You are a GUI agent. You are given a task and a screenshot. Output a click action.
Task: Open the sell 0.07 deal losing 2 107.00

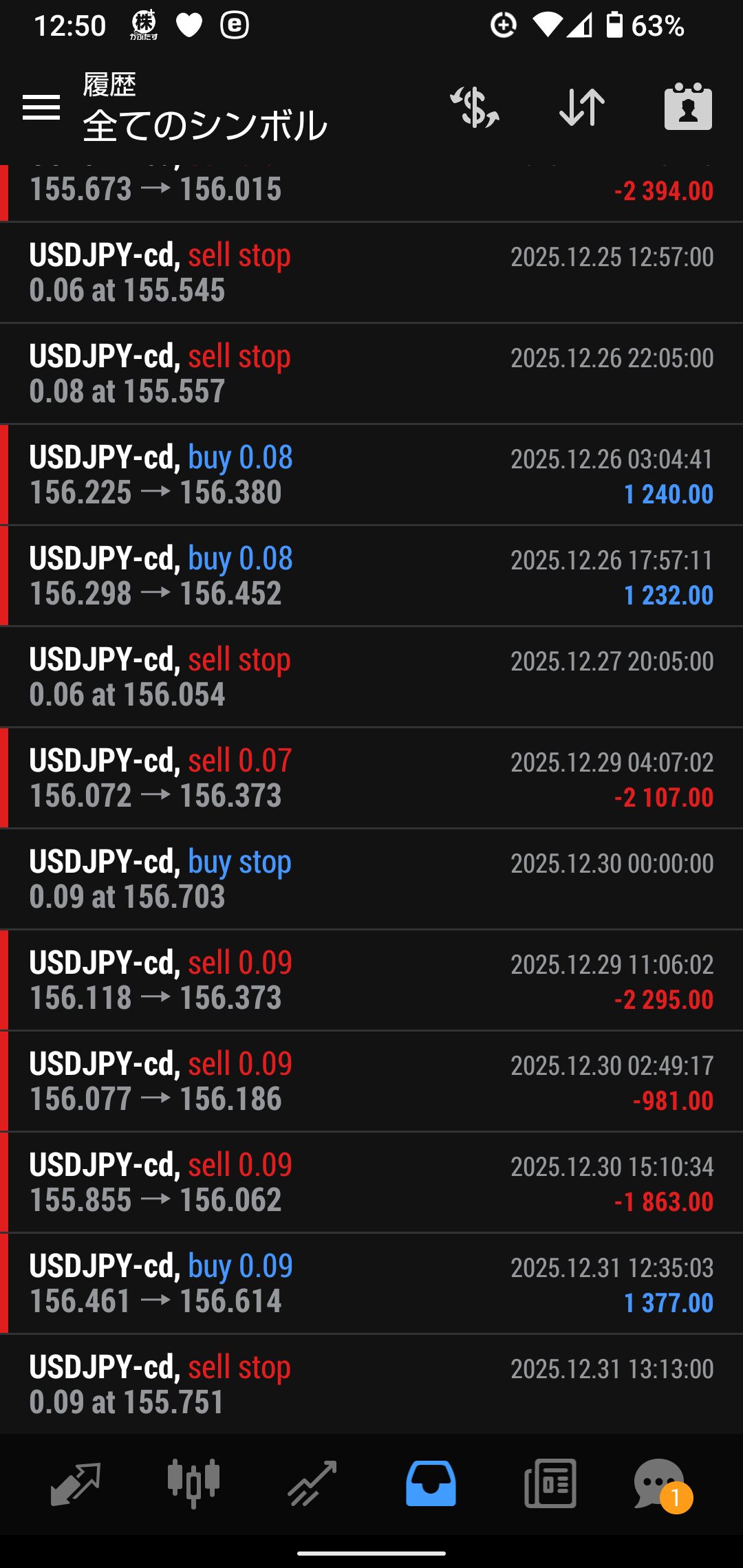[x=371, y=778]
